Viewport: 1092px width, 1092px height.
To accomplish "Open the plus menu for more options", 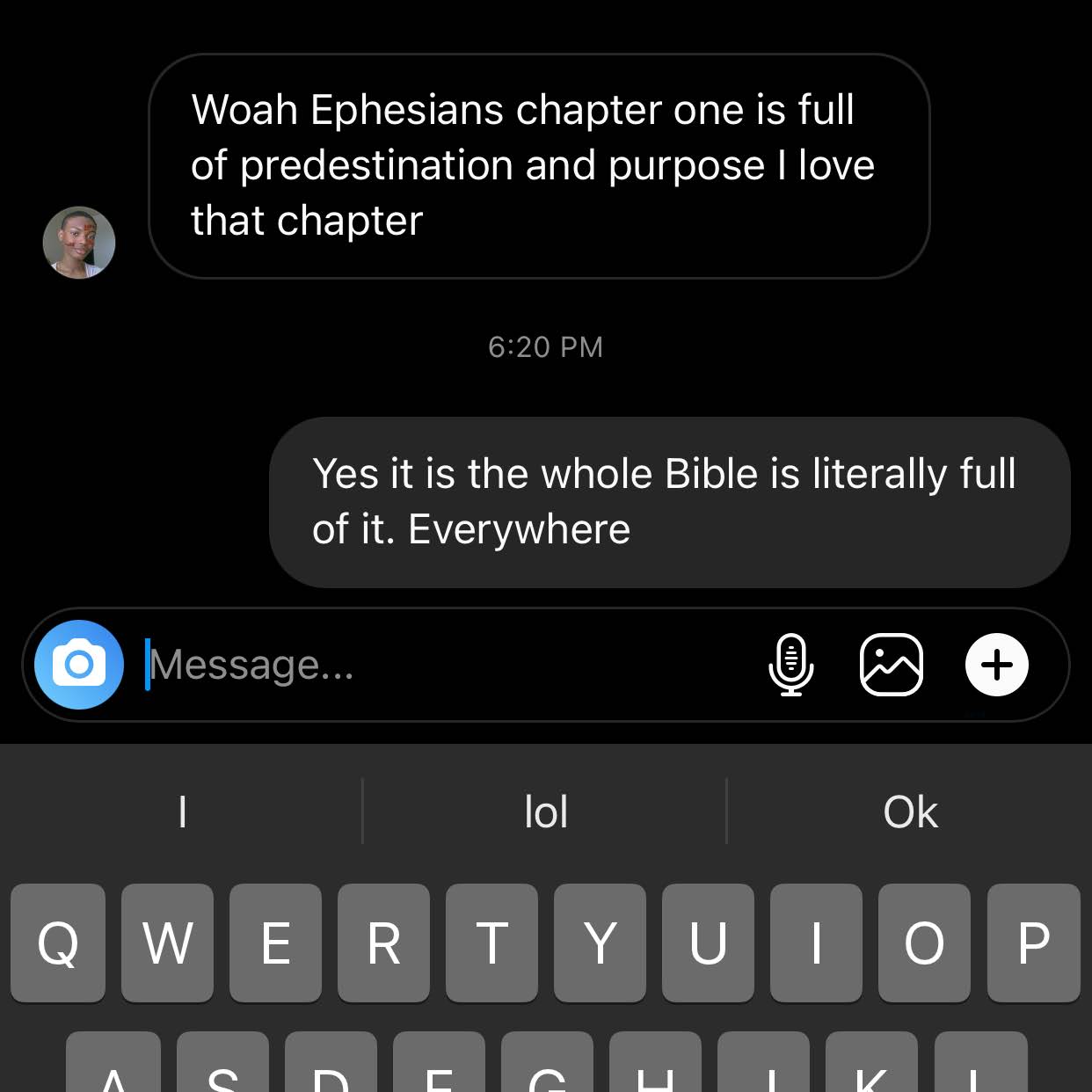I will [x=997, y=665].
